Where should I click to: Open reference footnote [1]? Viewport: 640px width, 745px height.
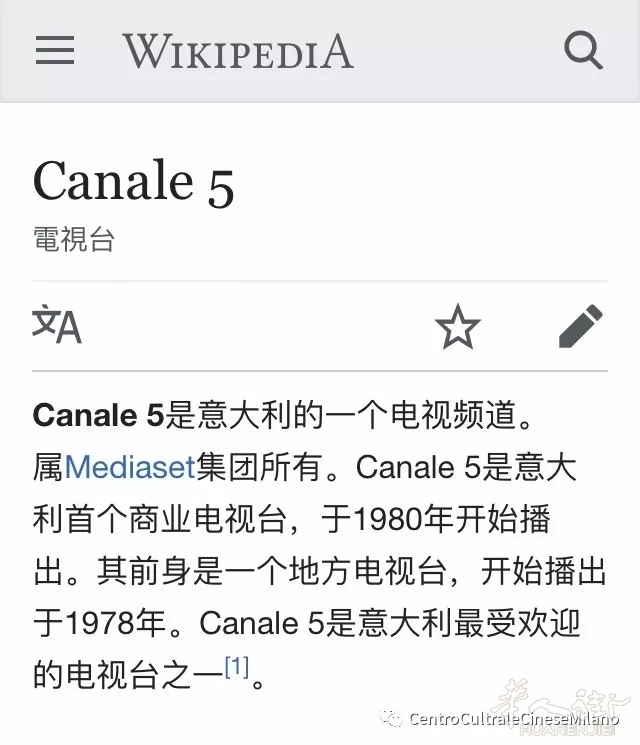pos(236,667)
